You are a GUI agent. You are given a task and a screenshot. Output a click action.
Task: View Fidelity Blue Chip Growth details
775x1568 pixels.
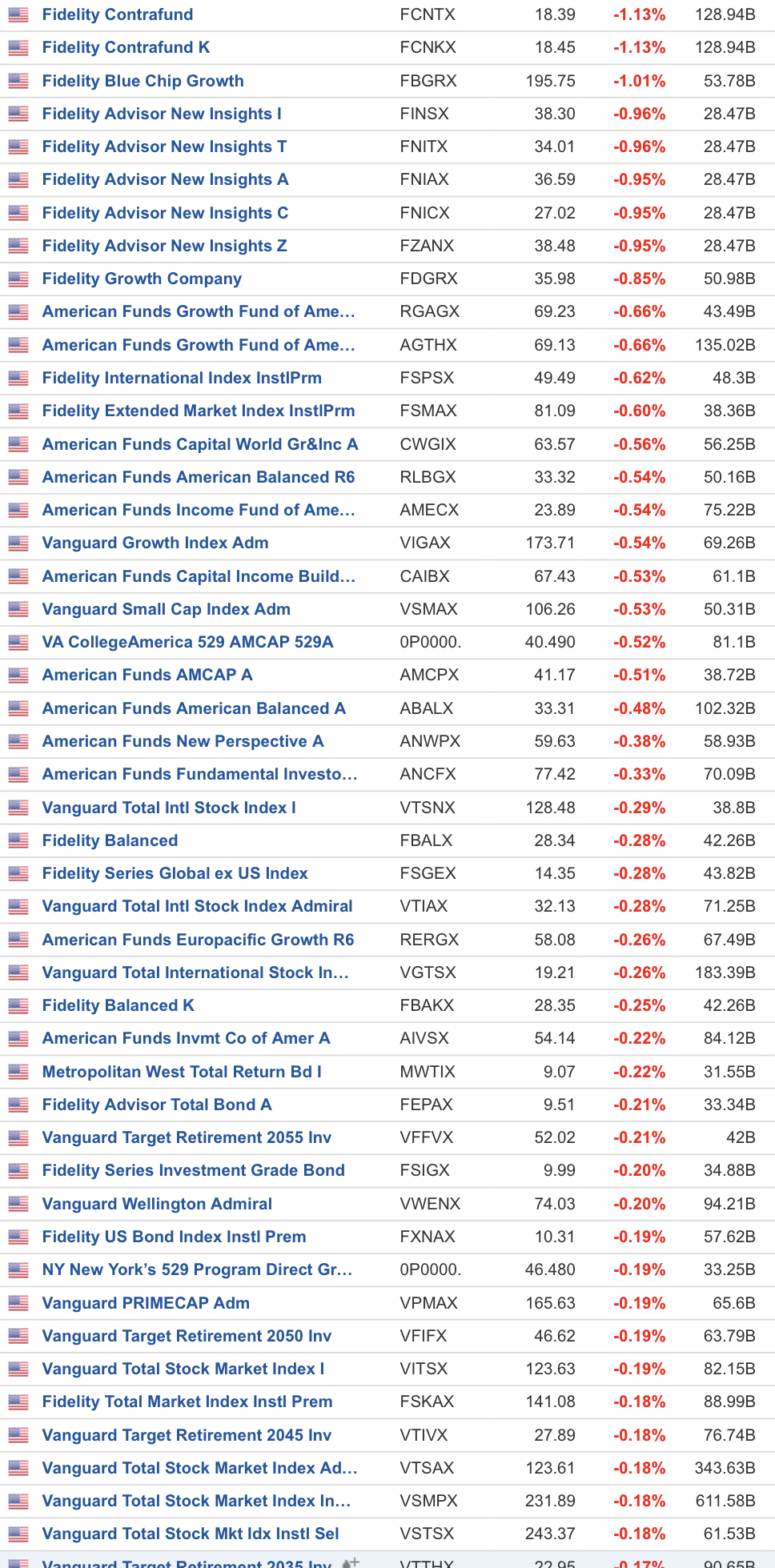coord(143,81)
